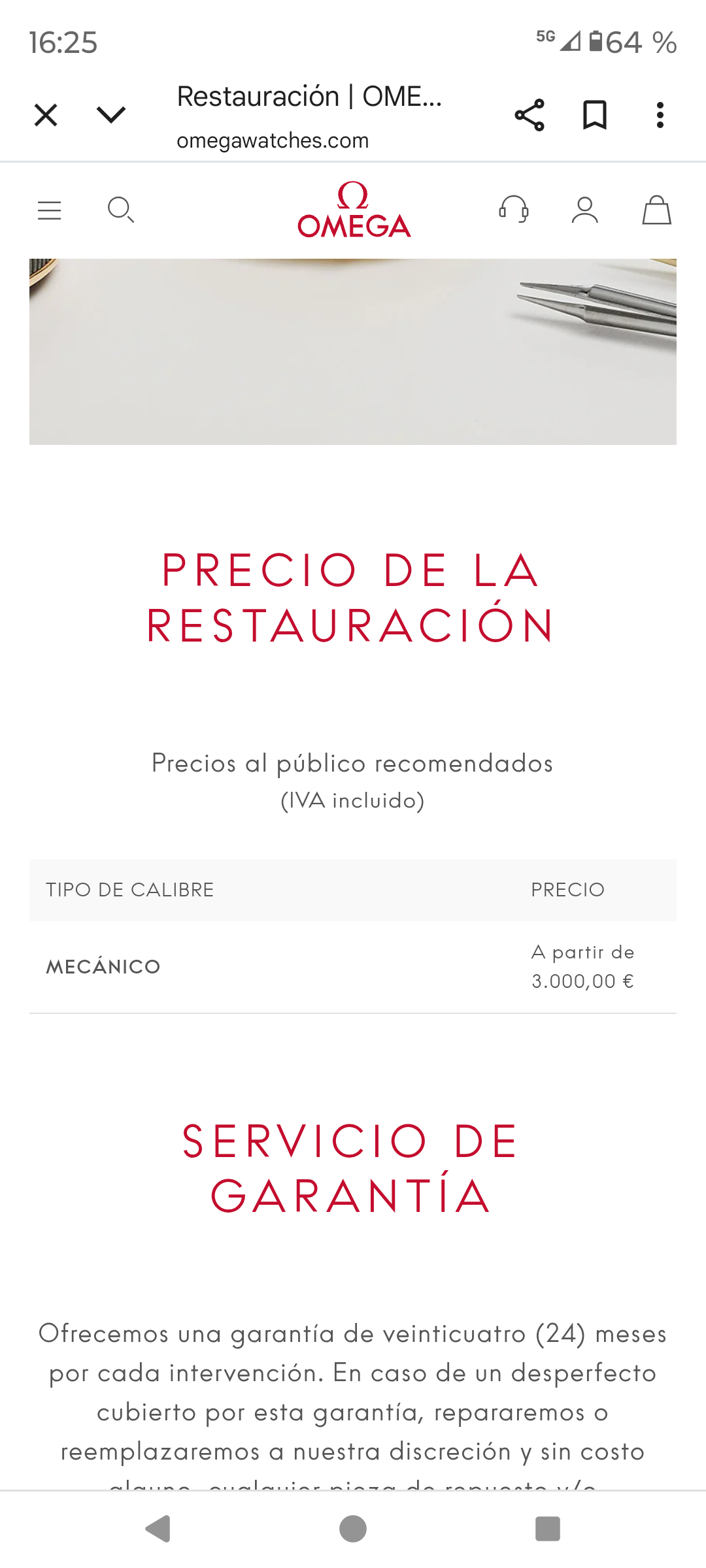Go to the Omega homepage via logo
Screen dimensions: 706x1568
coord(354,210)
